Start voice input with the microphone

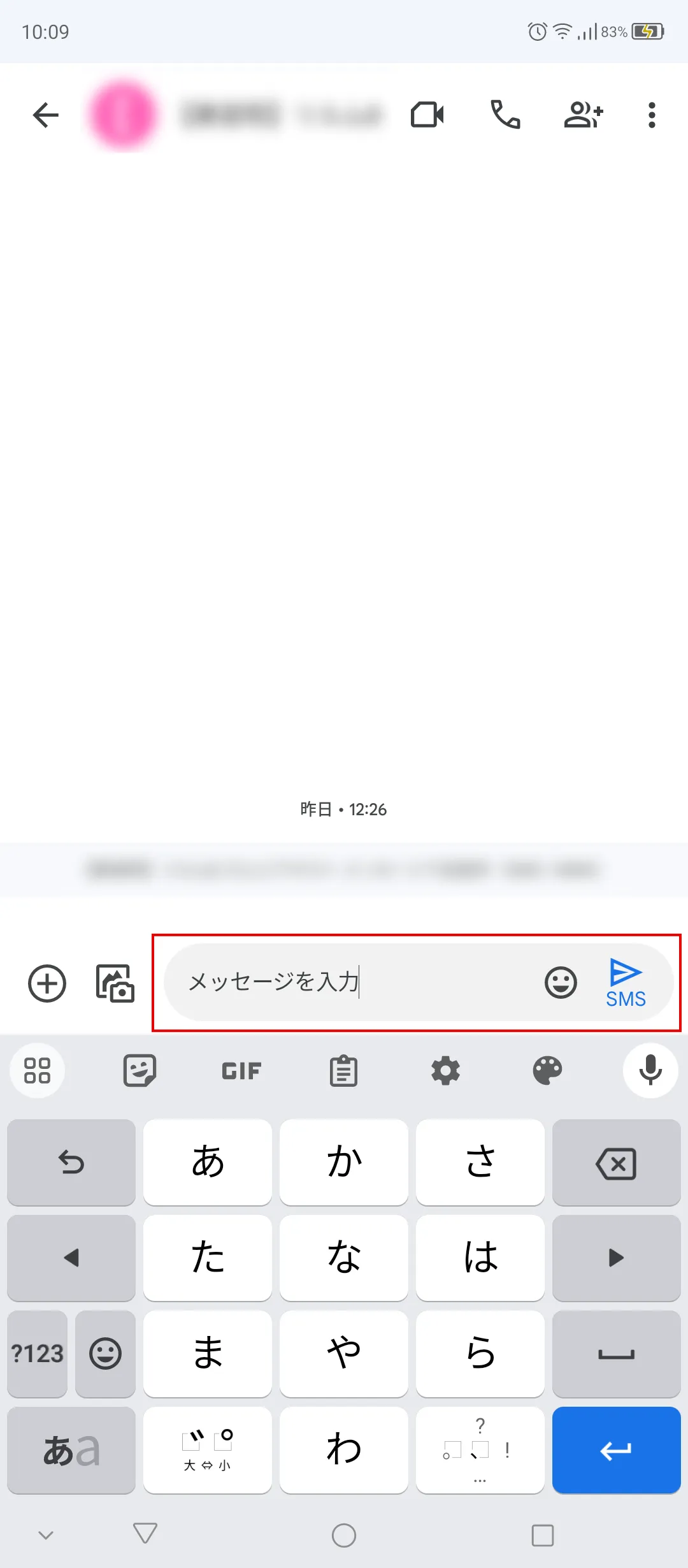[x=650, y=1071]
